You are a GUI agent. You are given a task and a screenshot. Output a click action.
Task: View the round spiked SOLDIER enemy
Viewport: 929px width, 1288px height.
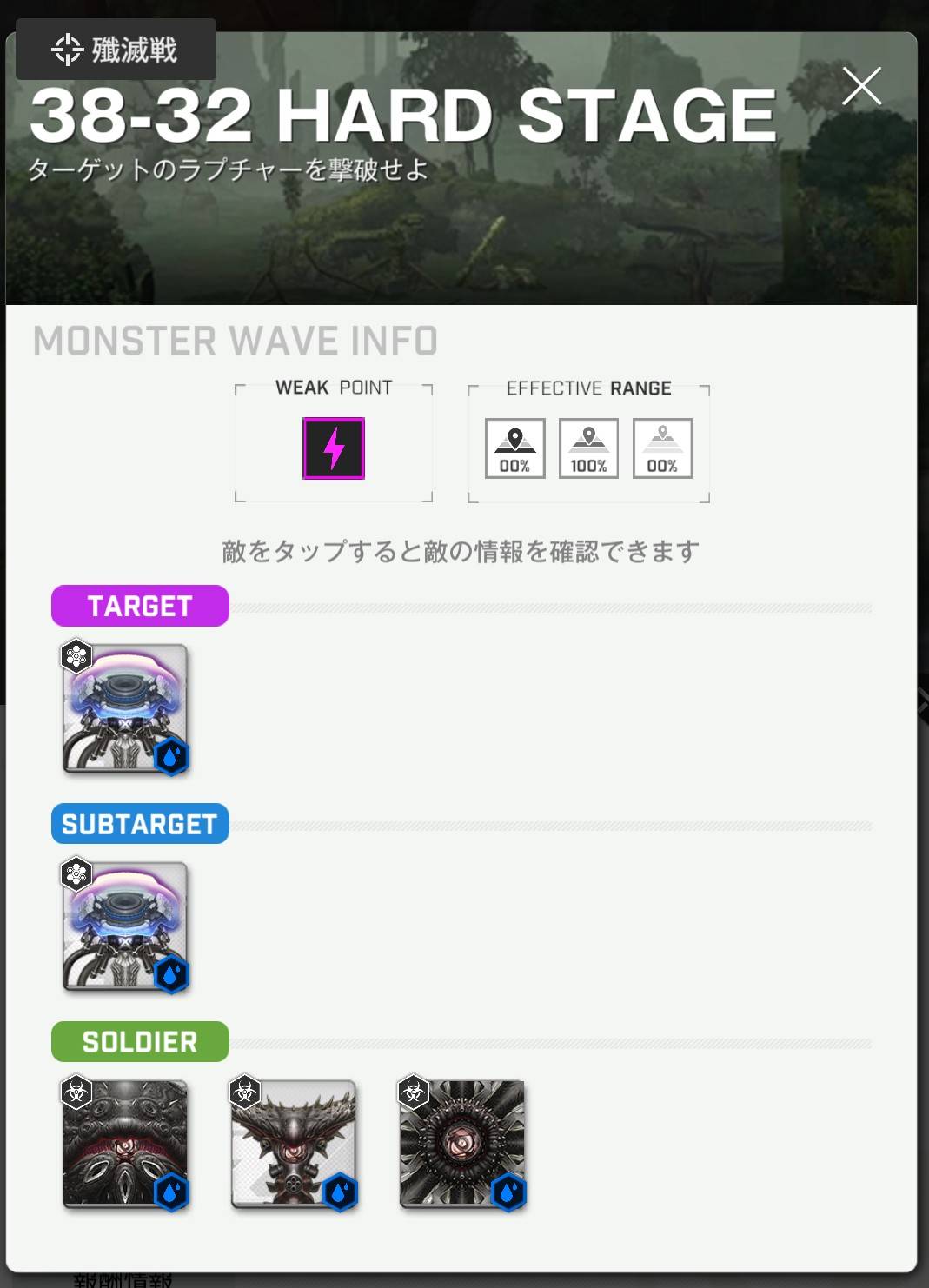coord(462,1144)
